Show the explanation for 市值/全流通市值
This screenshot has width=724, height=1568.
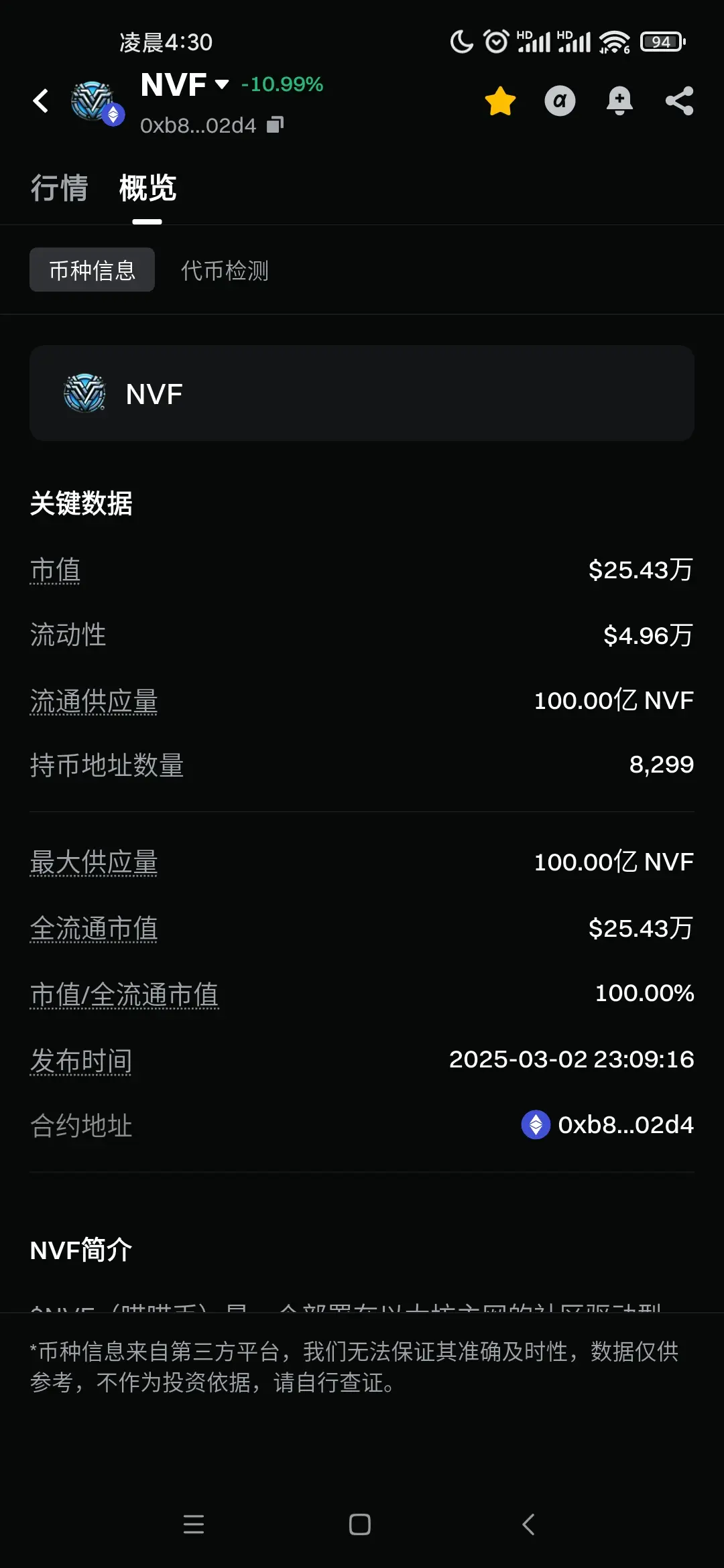[124, 994]
